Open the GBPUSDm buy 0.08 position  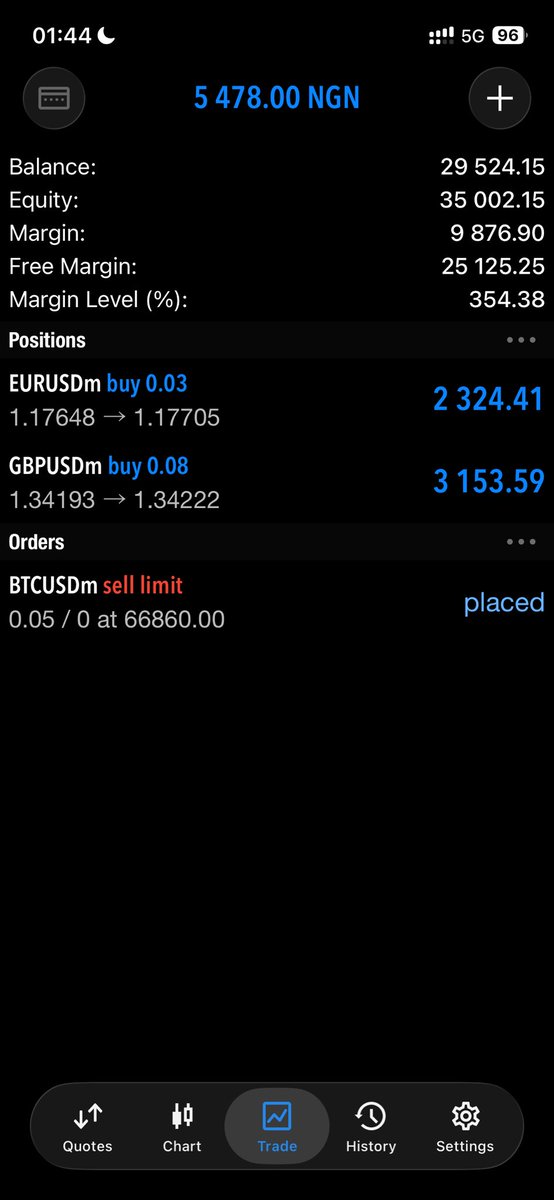[277, 482]
